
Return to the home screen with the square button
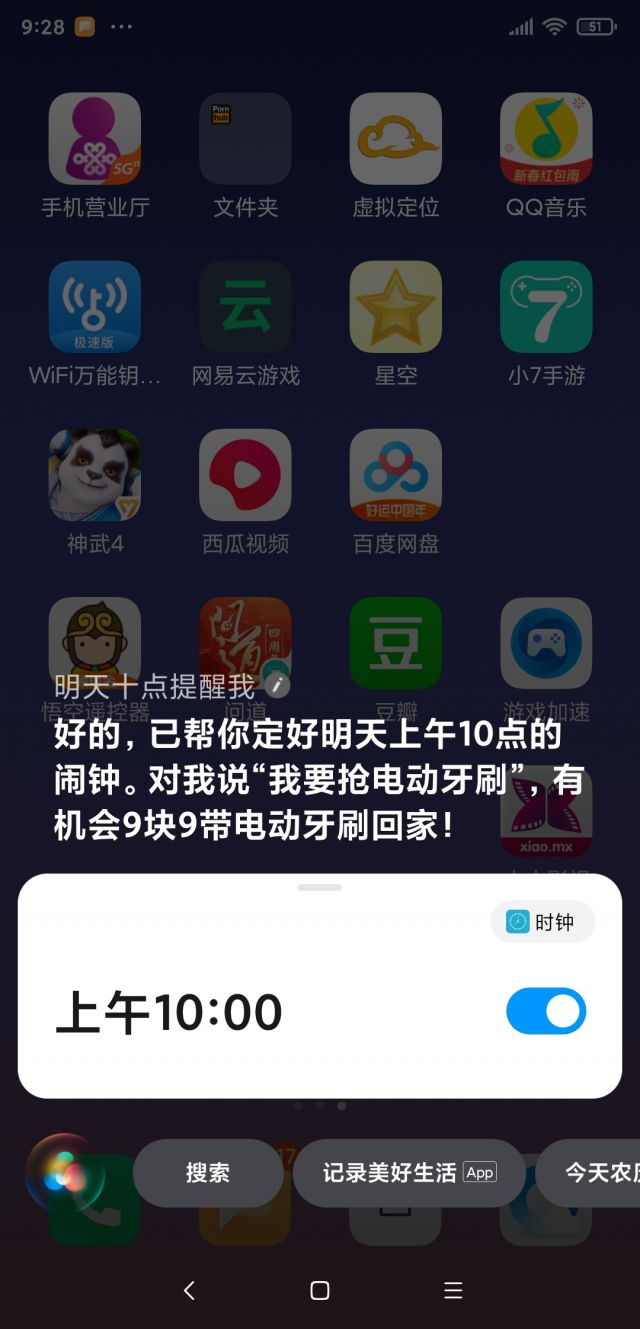click(x=320, y=1290)
